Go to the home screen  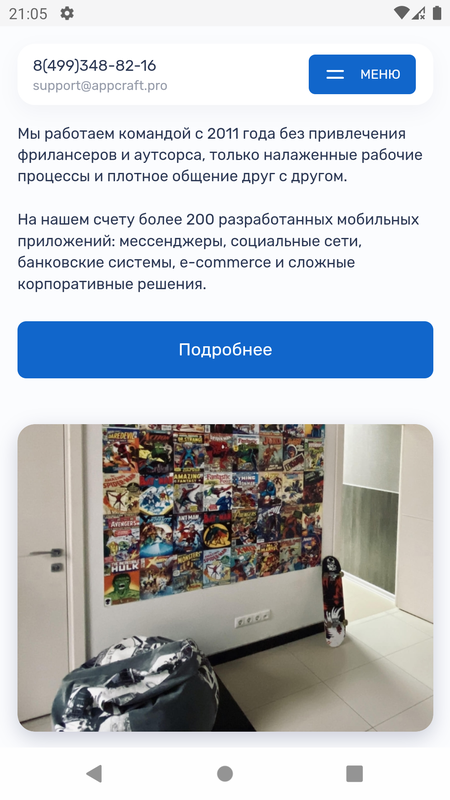tap(225, 773)
